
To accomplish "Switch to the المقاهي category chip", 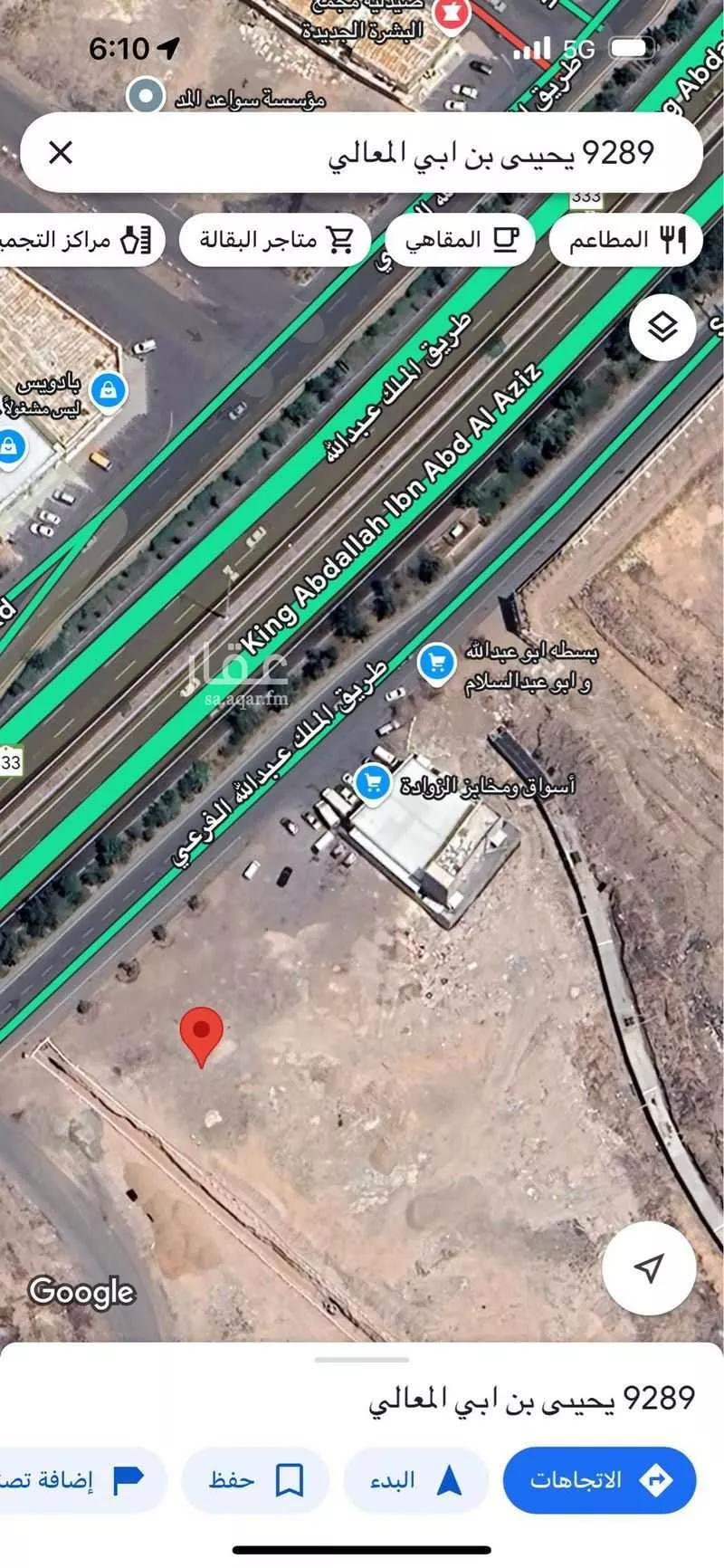I will (461, 239).
